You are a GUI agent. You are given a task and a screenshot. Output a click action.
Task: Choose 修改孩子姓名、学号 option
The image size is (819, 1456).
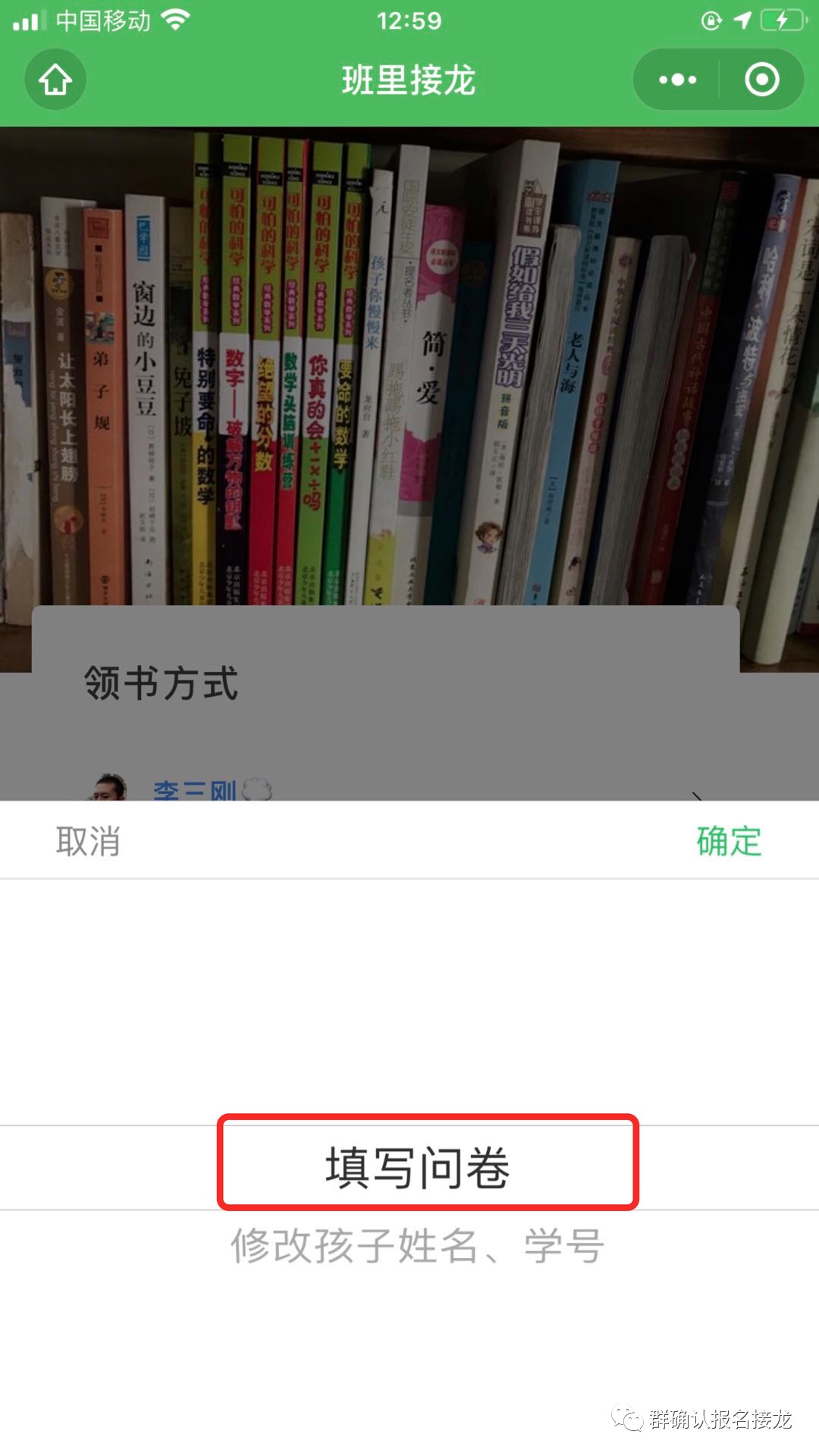point(417,1246)
